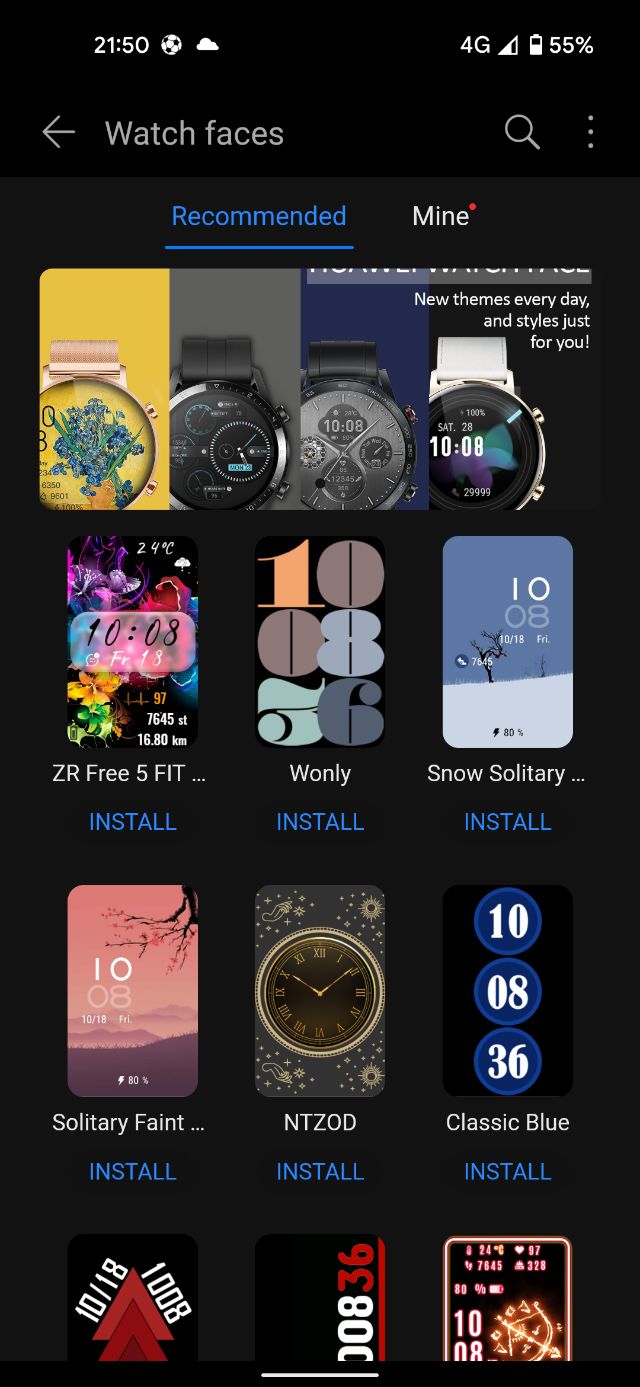Install the Solitary Faint watch face
This screenshot has height=1387, width=640.
[132, 1171]
